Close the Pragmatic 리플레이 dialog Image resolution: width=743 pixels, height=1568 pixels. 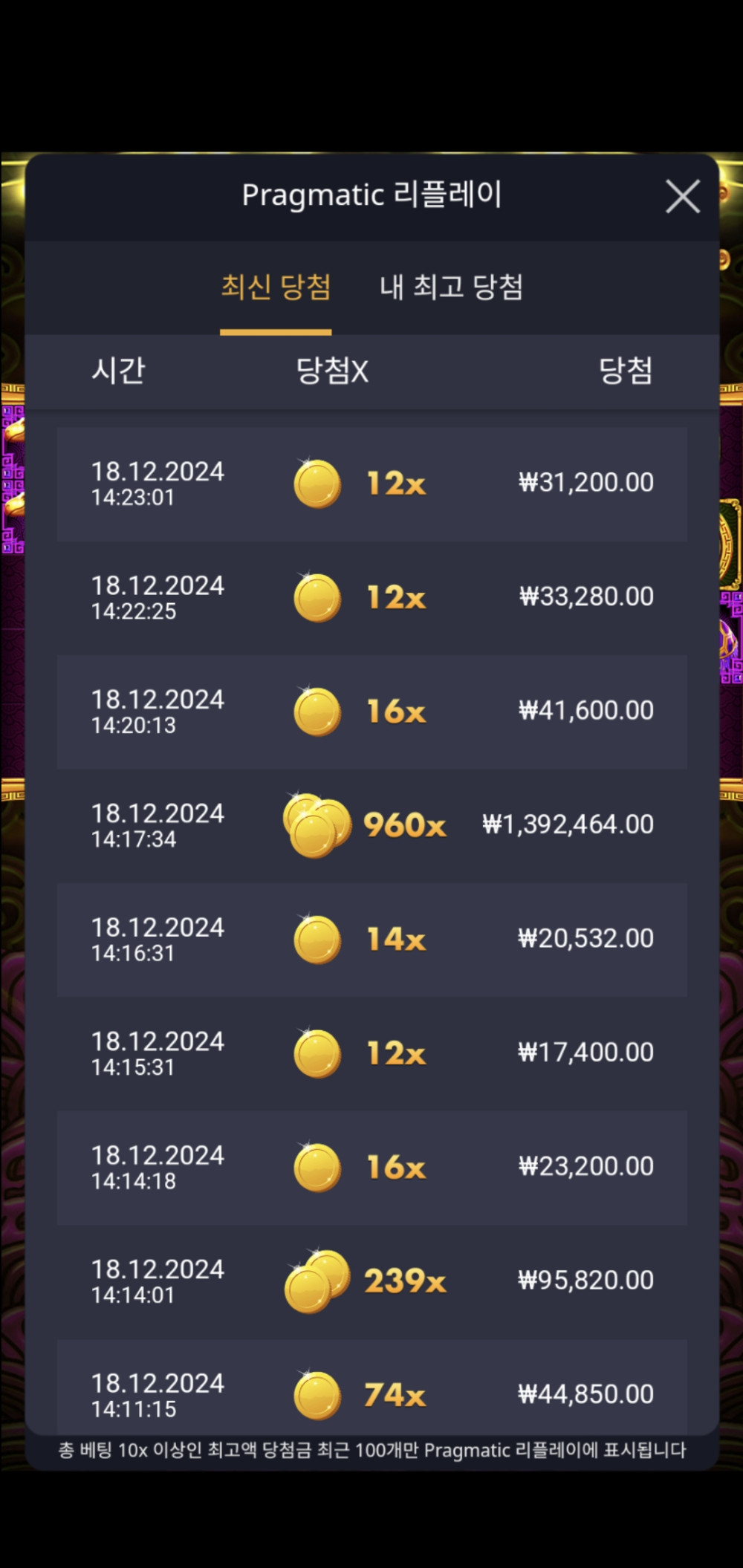click(x=682, y=197)
